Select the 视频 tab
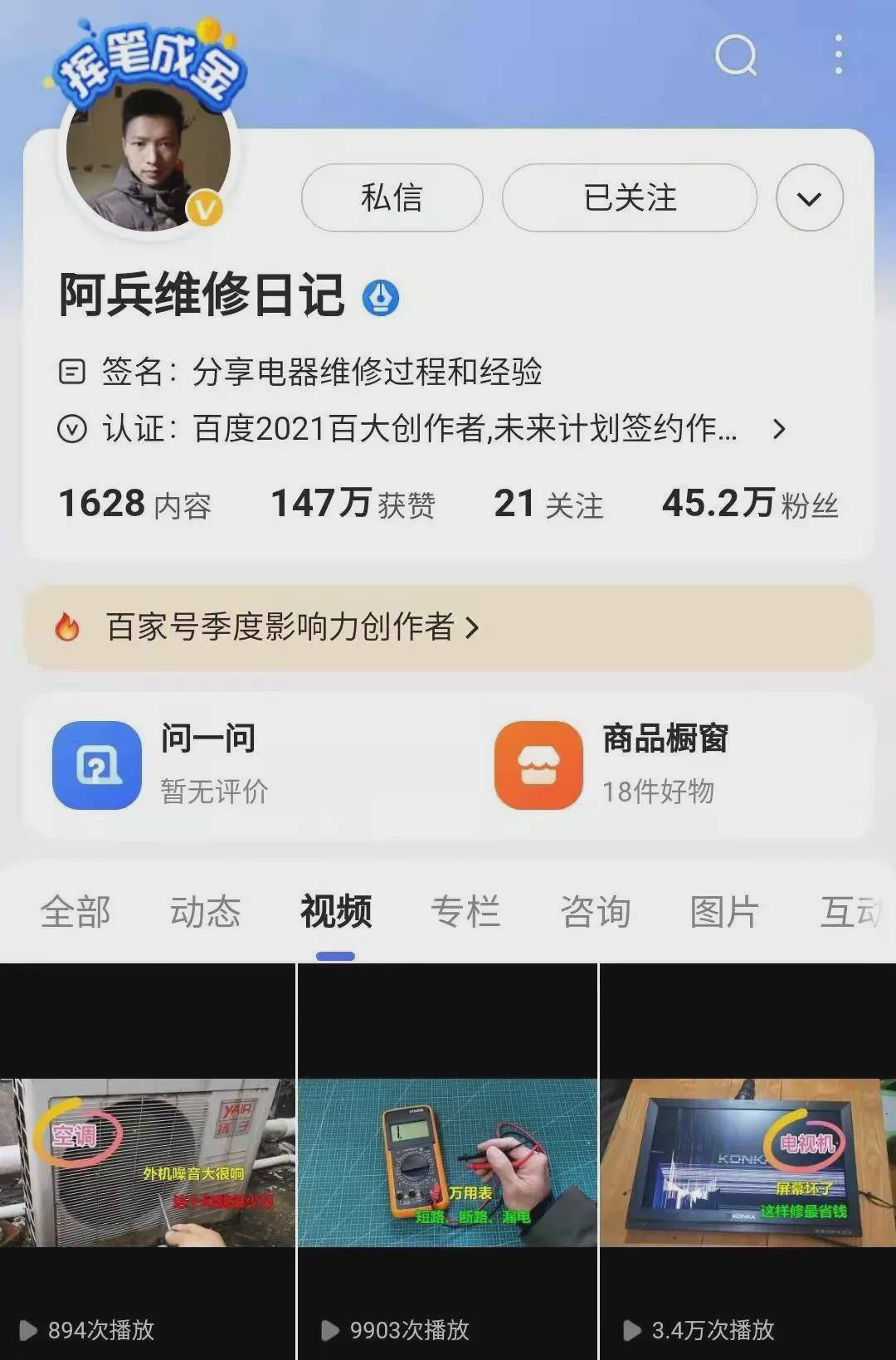Screen dimensions: 896x1360 point(336,912)
